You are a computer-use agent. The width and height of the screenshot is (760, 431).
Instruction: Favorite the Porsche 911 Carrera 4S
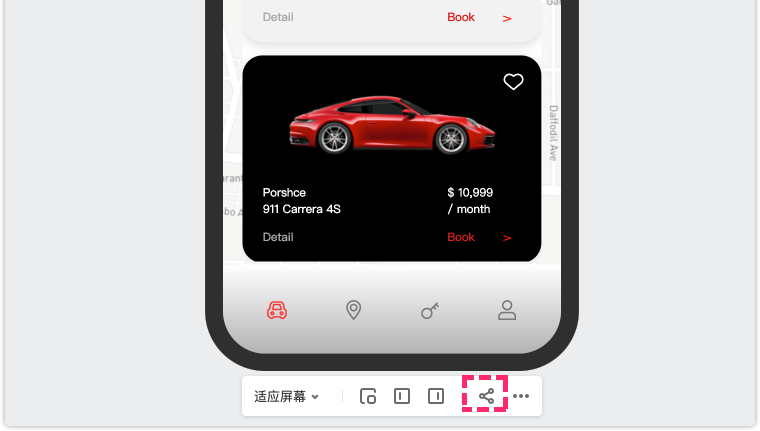pos(513,82)
